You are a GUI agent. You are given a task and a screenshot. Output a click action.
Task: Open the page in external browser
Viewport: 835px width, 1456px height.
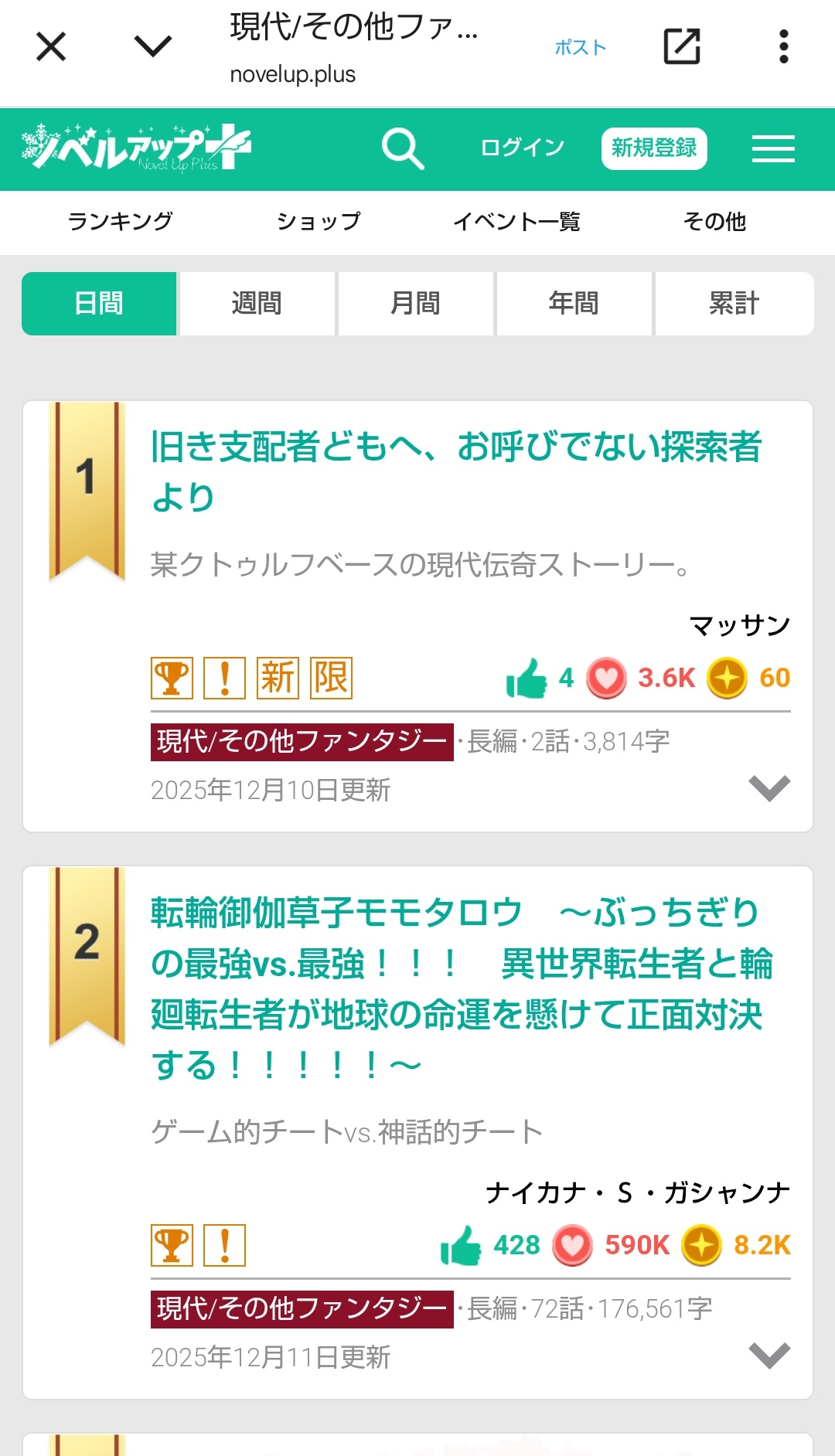682,46
